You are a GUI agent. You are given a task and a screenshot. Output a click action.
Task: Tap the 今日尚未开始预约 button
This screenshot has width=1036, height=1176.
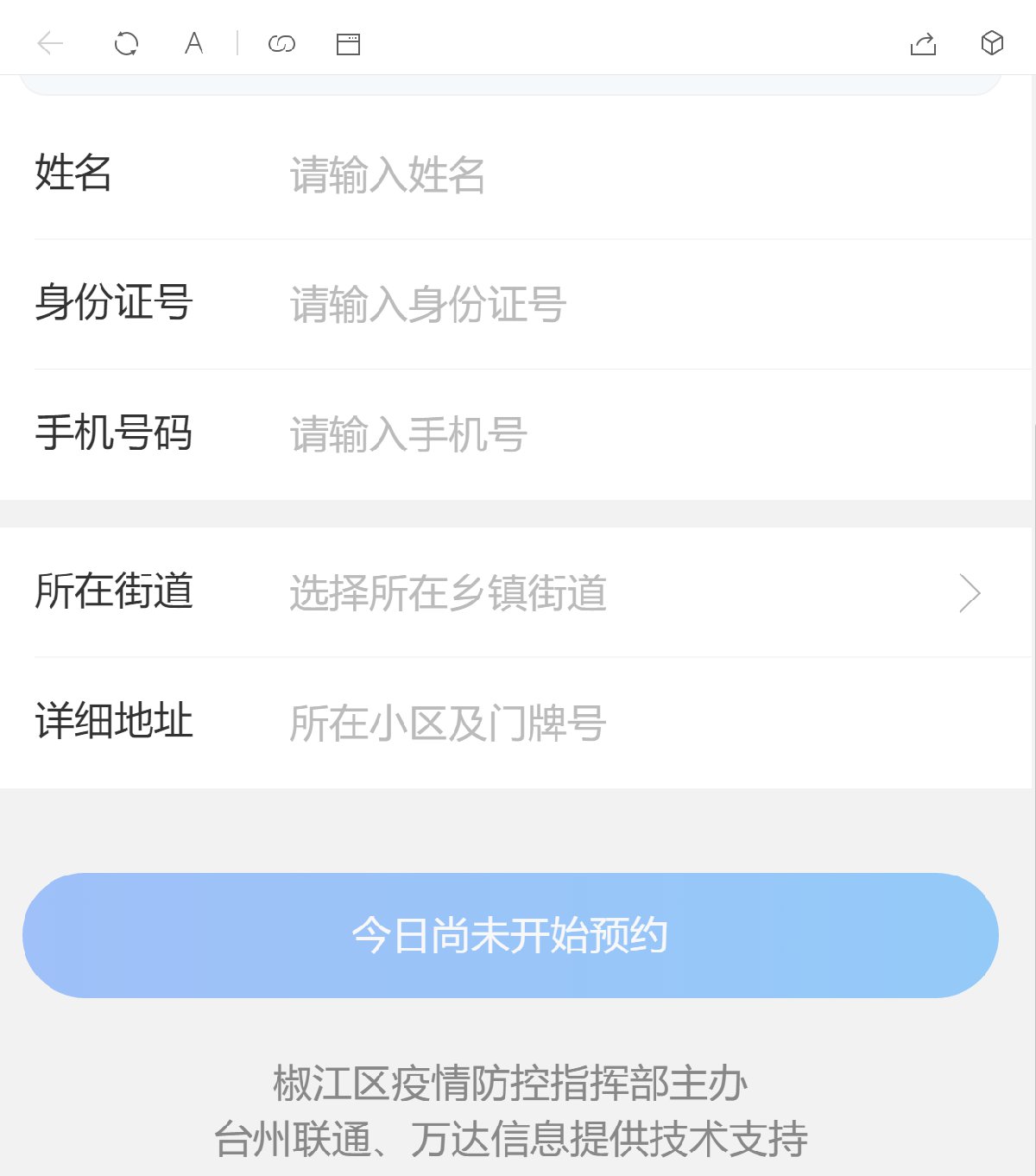coord(510,936)
